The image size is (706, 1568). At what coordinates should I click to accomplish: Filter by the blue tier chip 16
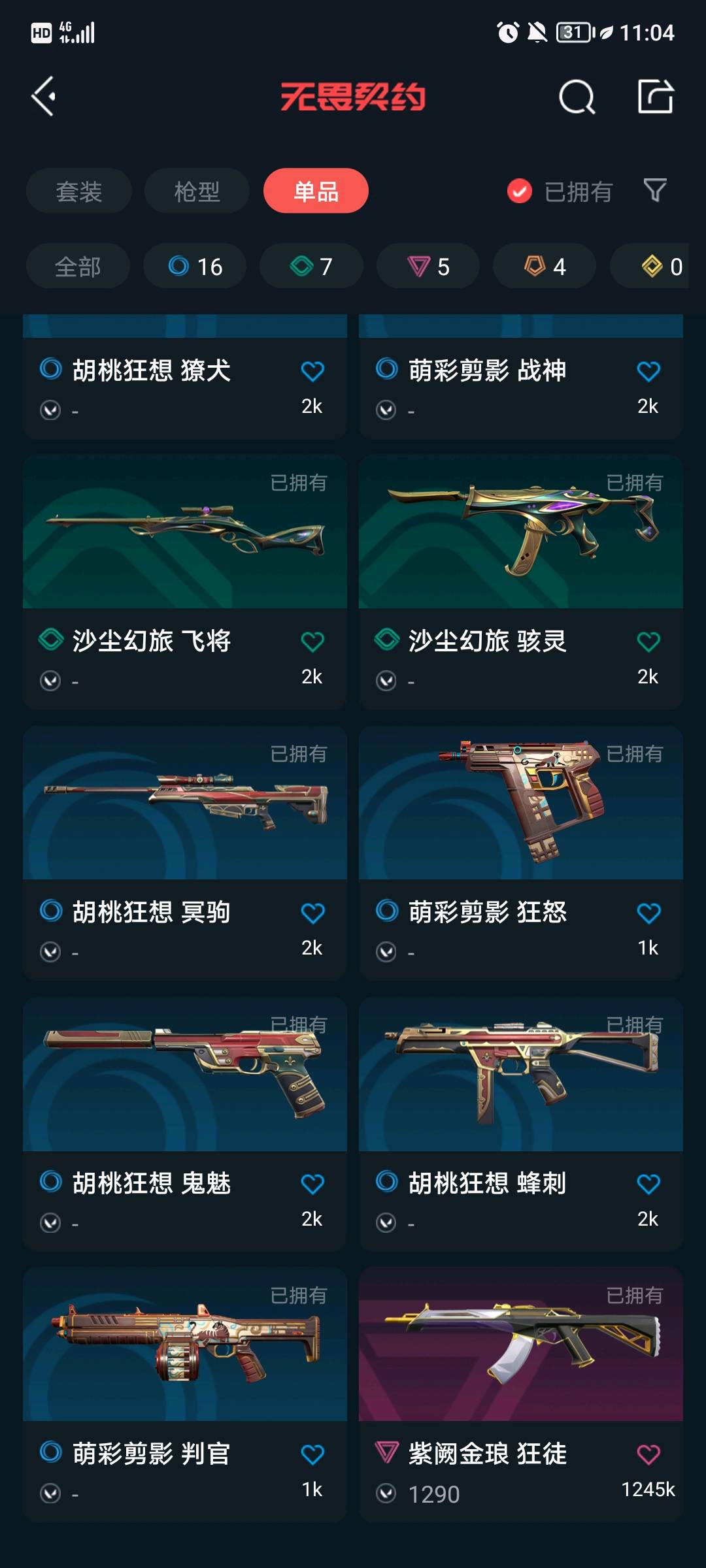tap(195, 266)
